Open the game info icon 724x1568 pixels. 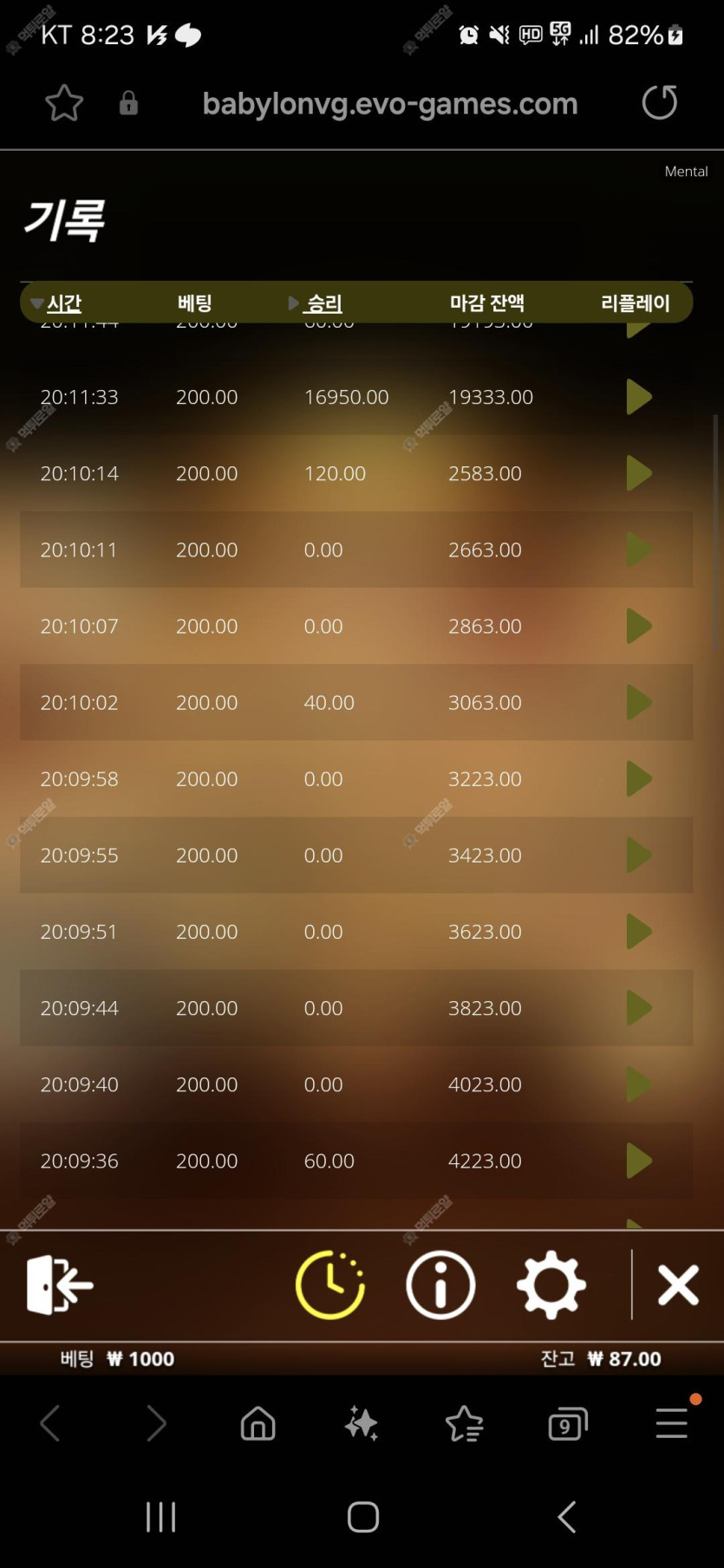point(440,1285)
